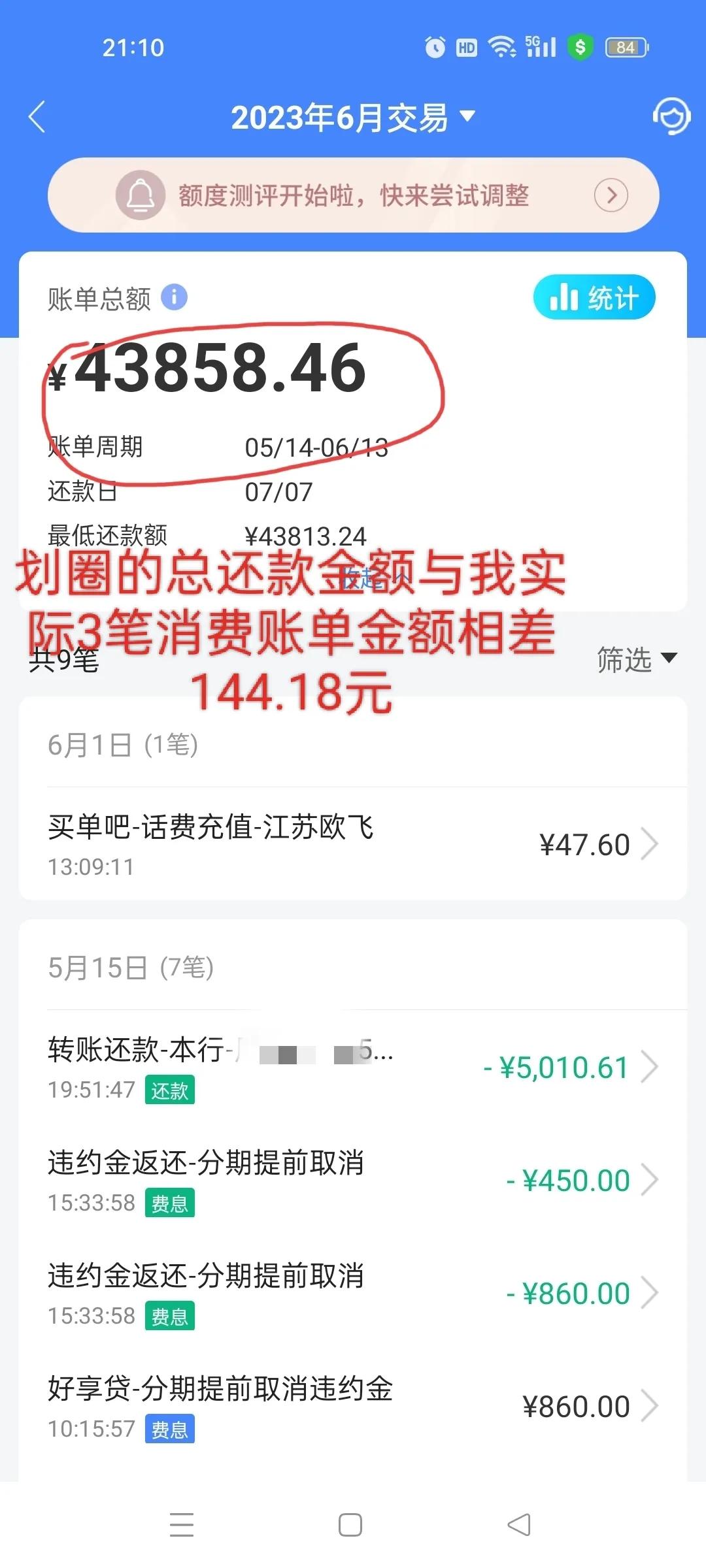Screen dimensions: 706x1568
Task: Open the 额度测评 banner
Action: click(x=353, y=195)
